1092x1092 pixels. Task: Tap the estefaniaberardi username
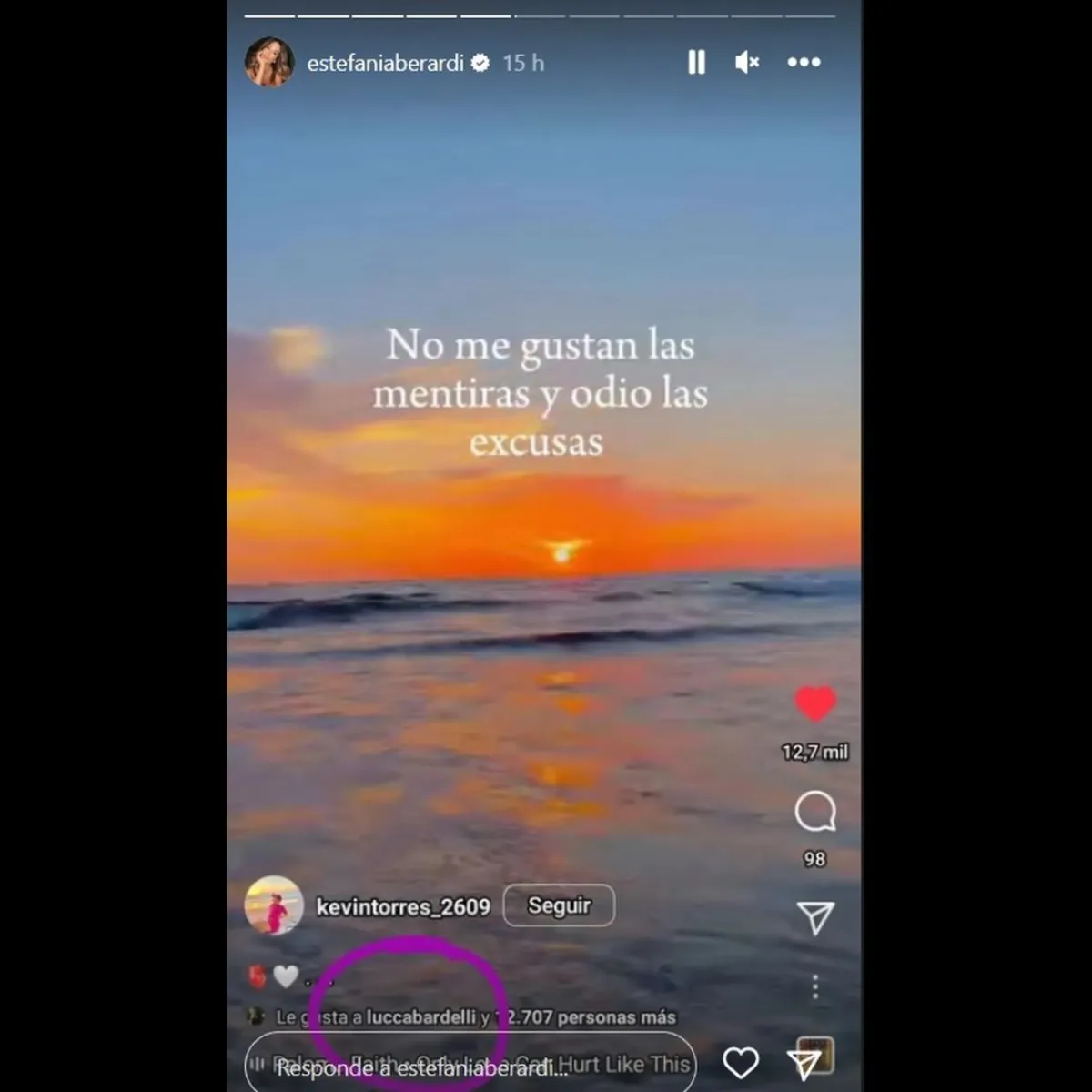[385, 63]
